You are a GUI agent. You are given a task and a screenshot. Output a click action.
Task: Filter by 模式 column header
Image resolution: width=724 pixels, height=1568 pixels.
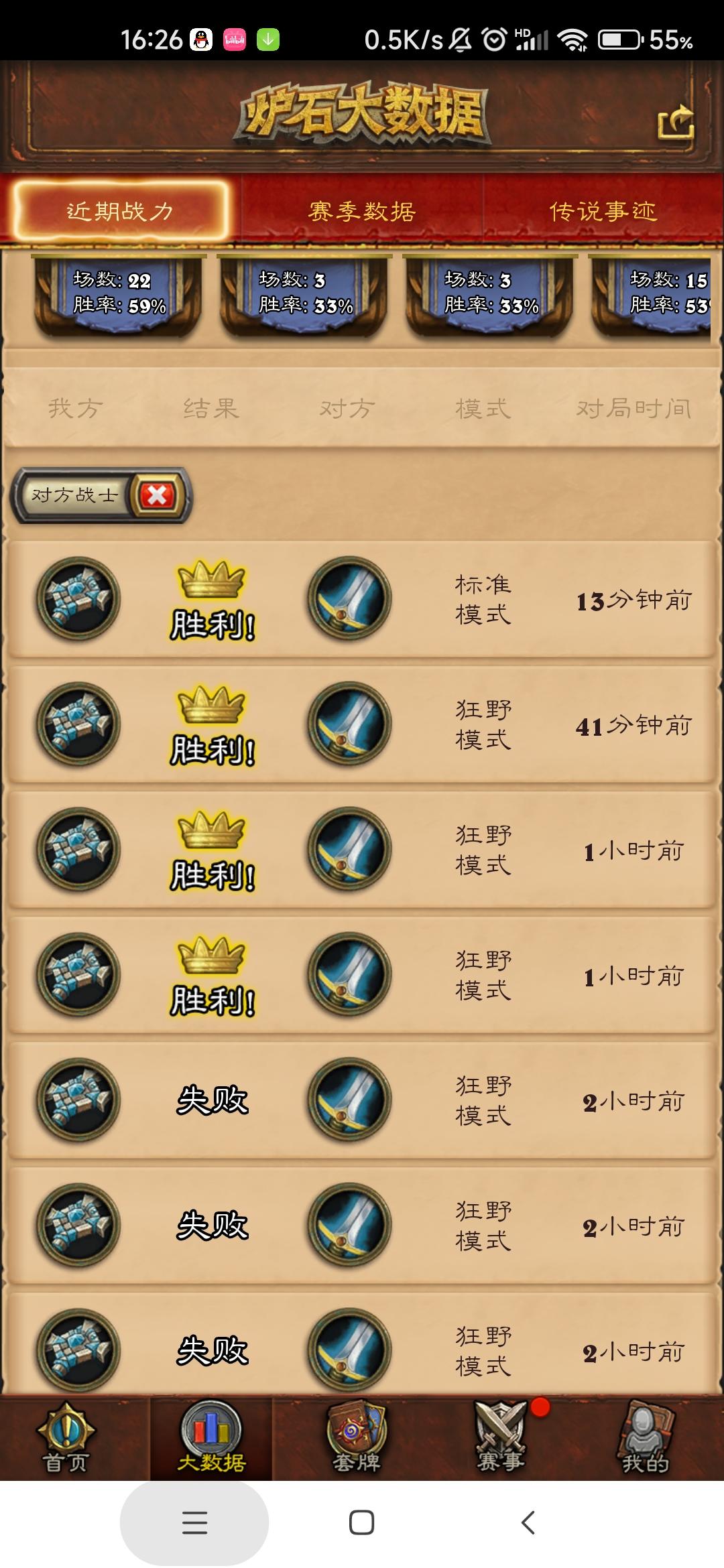pyautogui.click(x=483, y=408)
